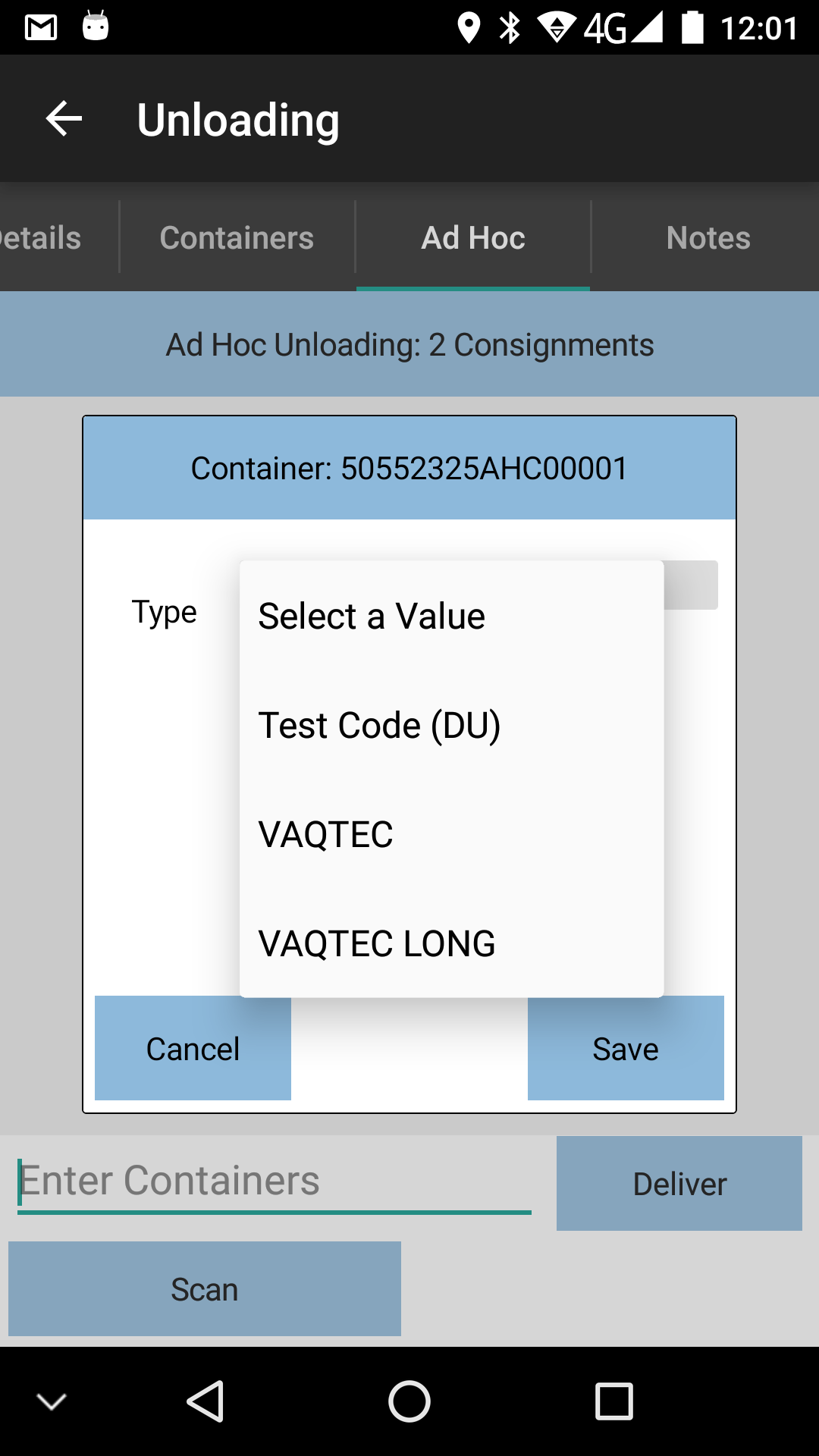This screenshot has width=819, height=1456.
Task: Switch to the Containers tab
Action: (237, 237)
